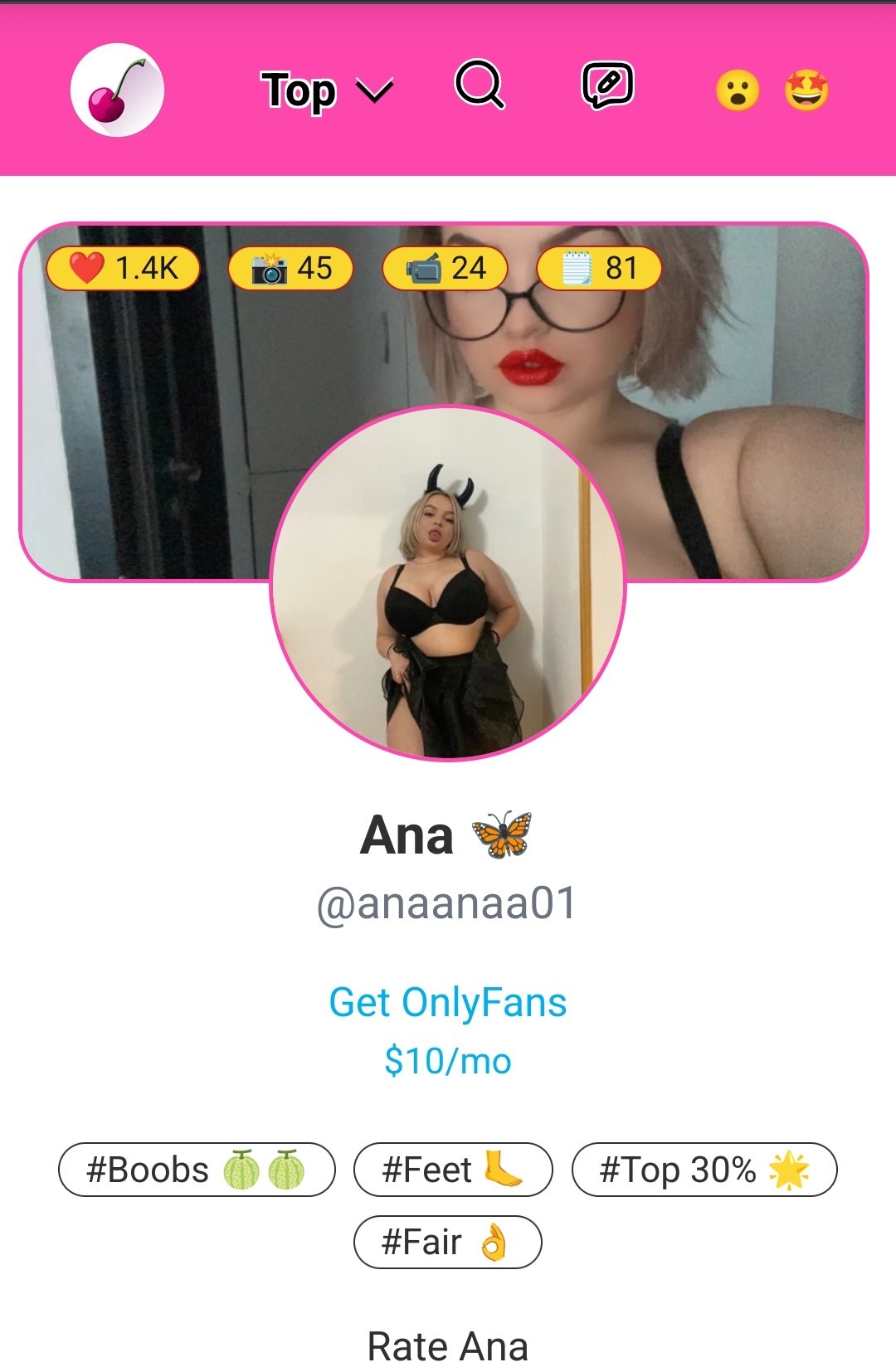Select the #Top 30% tag chip
This screenshot has width=896, height=1372.
point(704,1170)
